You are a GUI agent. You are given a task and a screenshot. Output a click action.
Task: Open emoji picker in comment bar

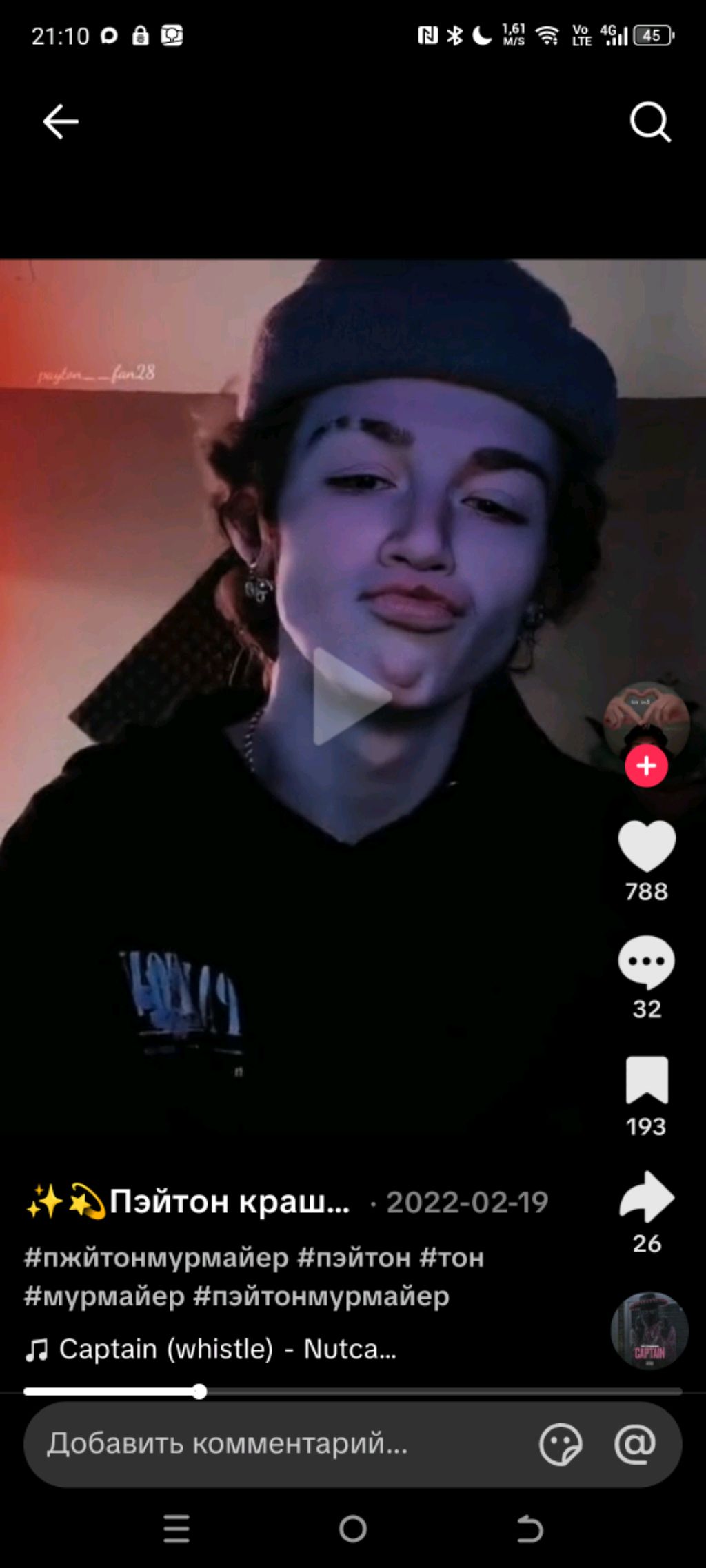click(x=560, y=1443)
